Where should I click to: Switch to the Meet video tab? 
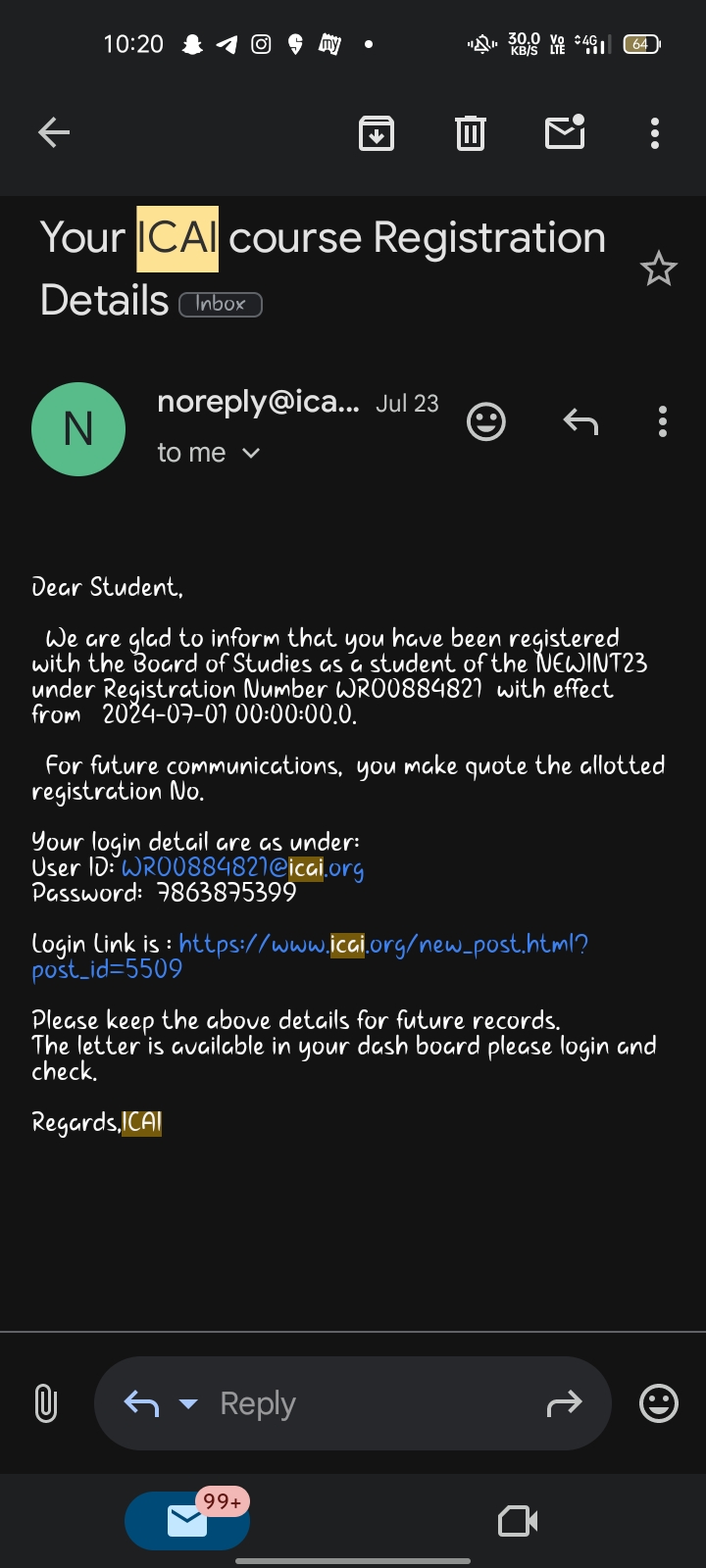coord(518,1521)
